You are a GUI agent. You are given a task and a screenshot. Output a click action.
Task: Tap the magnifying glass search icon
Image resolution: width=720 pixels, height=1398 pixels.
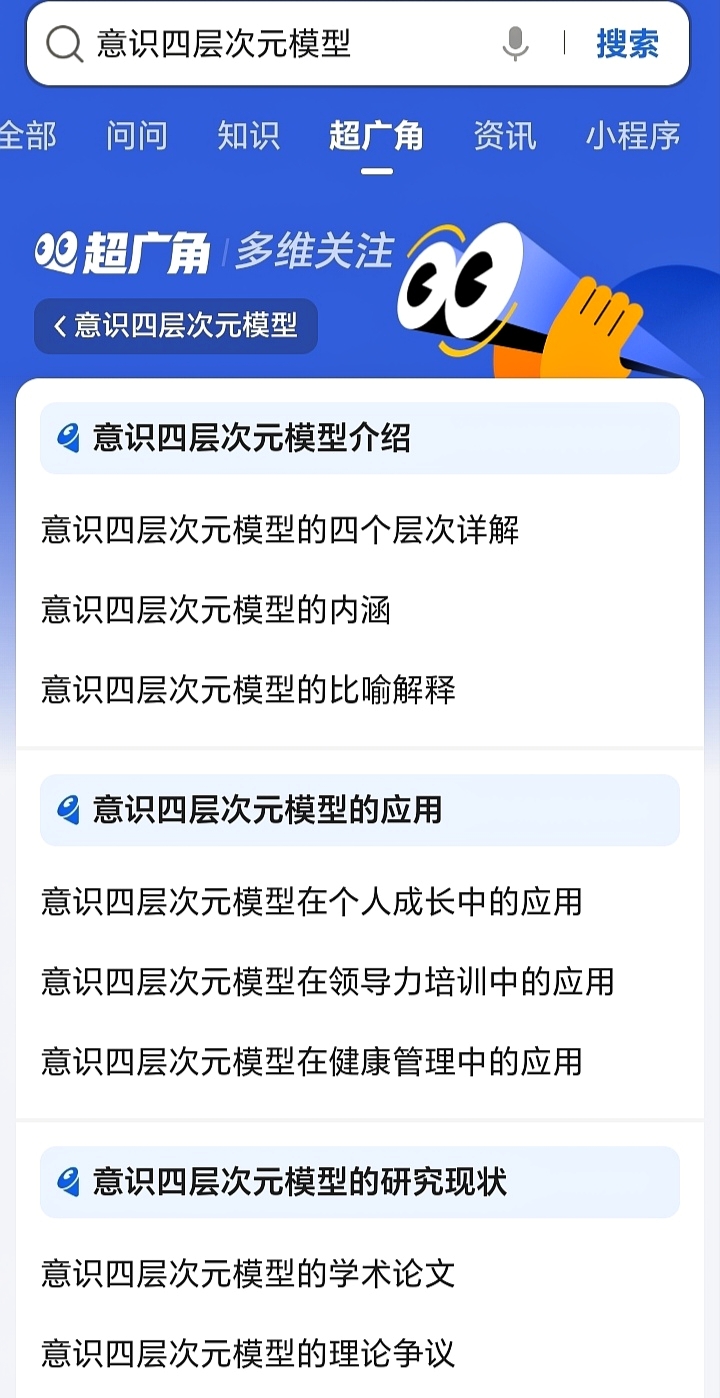click(65, 44)
